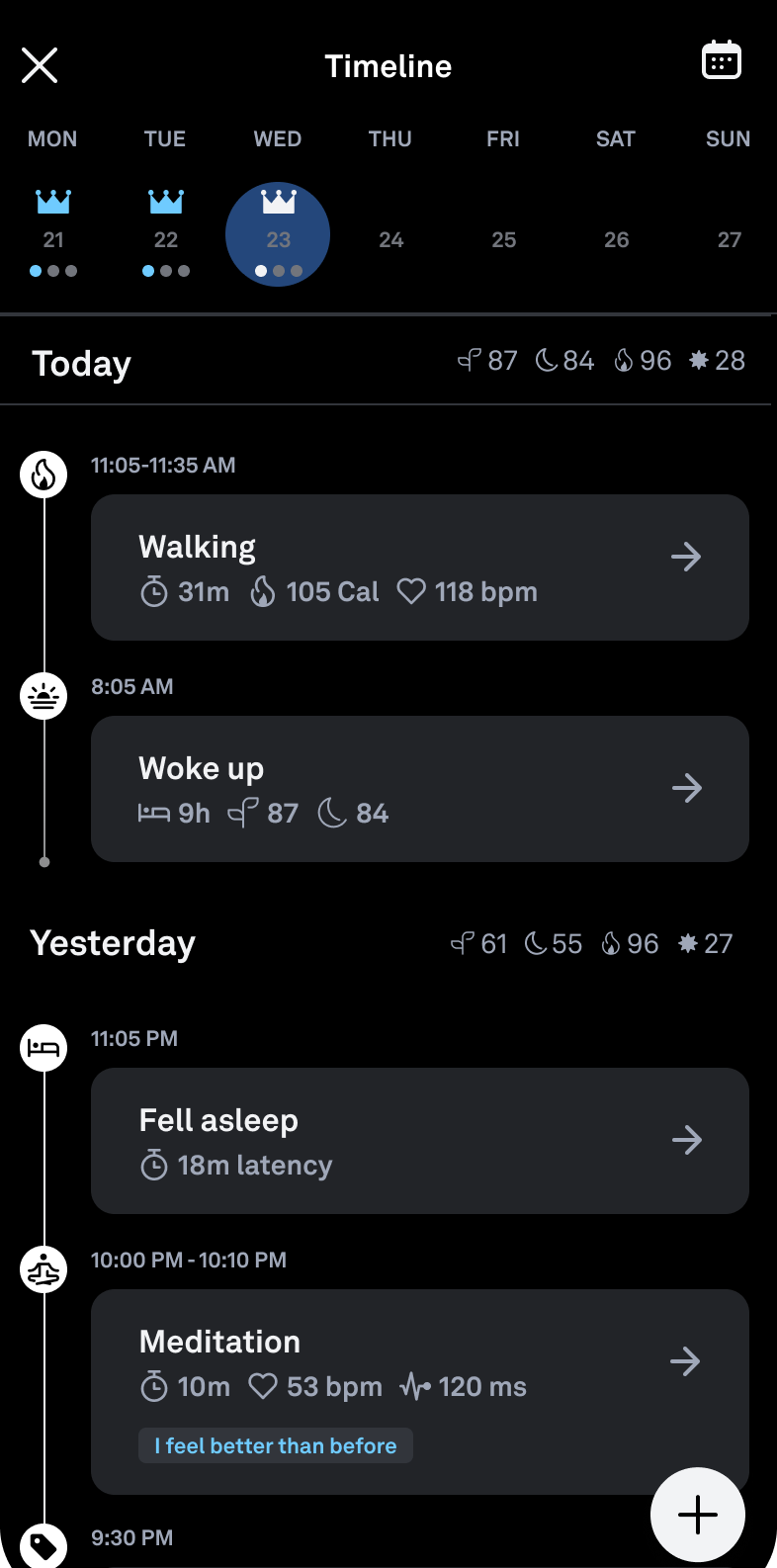Select Tuesday the 22nd

[x=166, y=233]
